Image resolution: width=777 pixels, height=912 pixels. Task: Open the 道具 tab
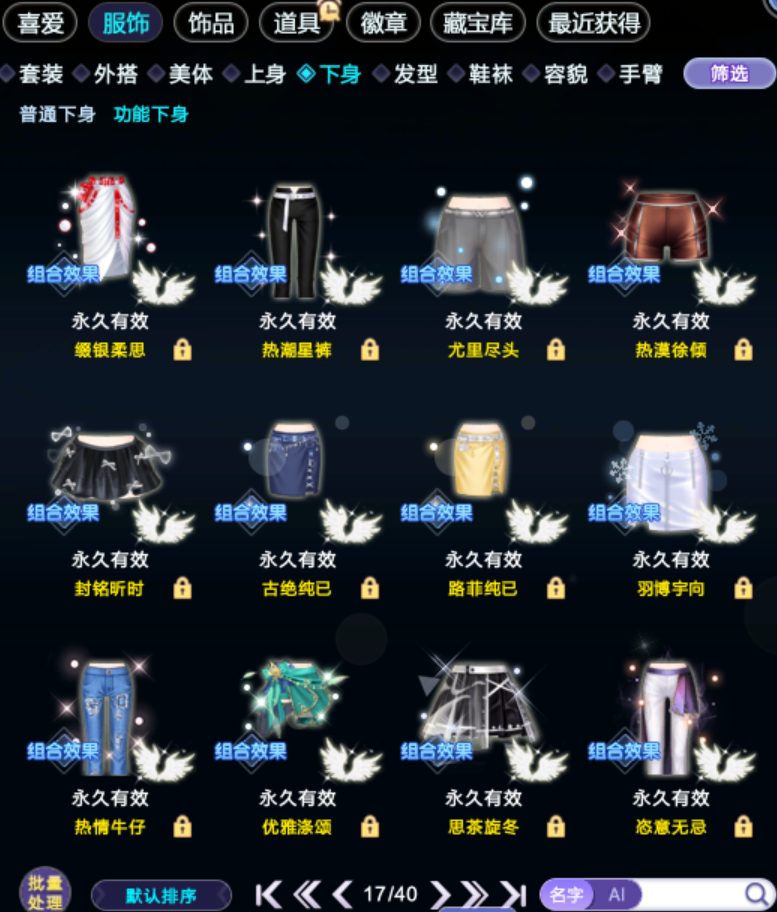(297, 23)
